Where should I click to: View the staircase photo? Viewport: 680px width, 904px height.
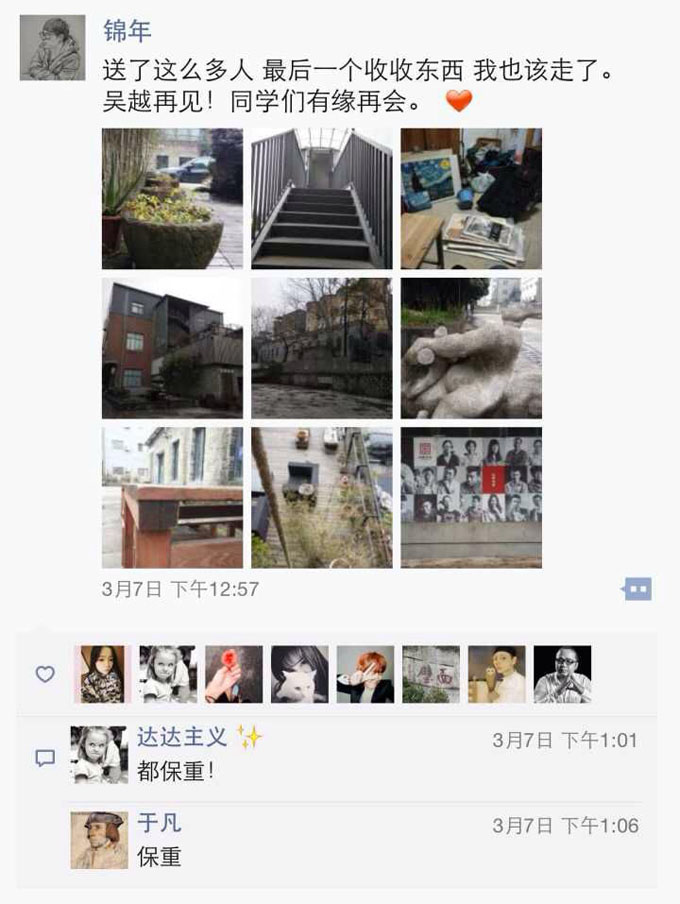click(321, 198)
